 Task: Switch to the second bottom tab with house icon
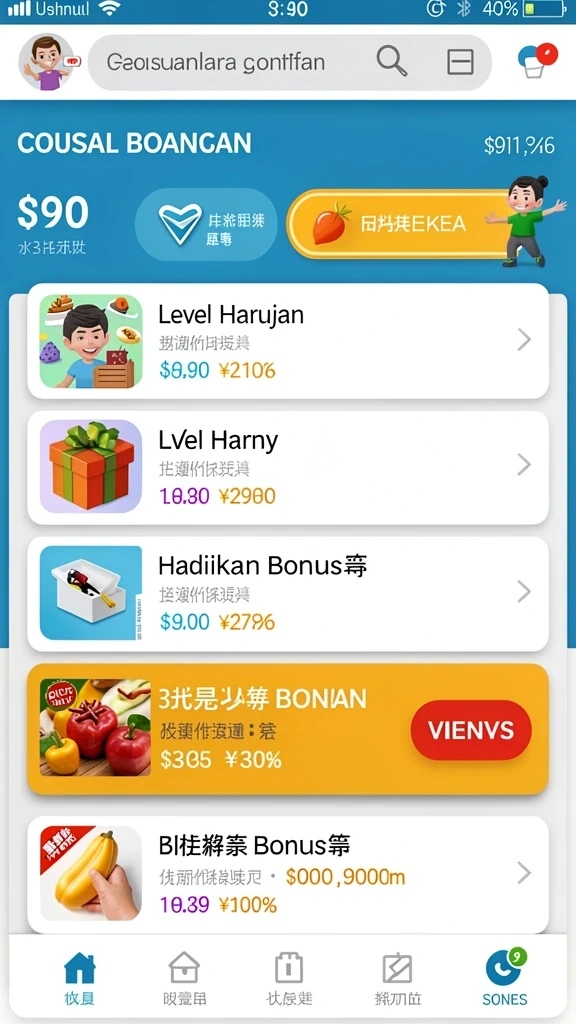[184, 978]
